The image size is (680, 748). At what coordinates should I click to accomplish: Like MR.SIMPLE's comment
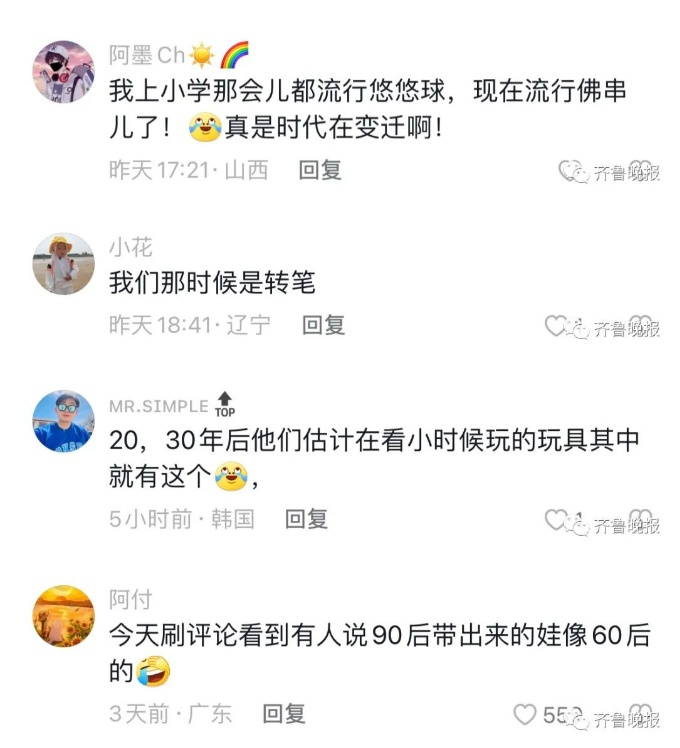[554, 520]
